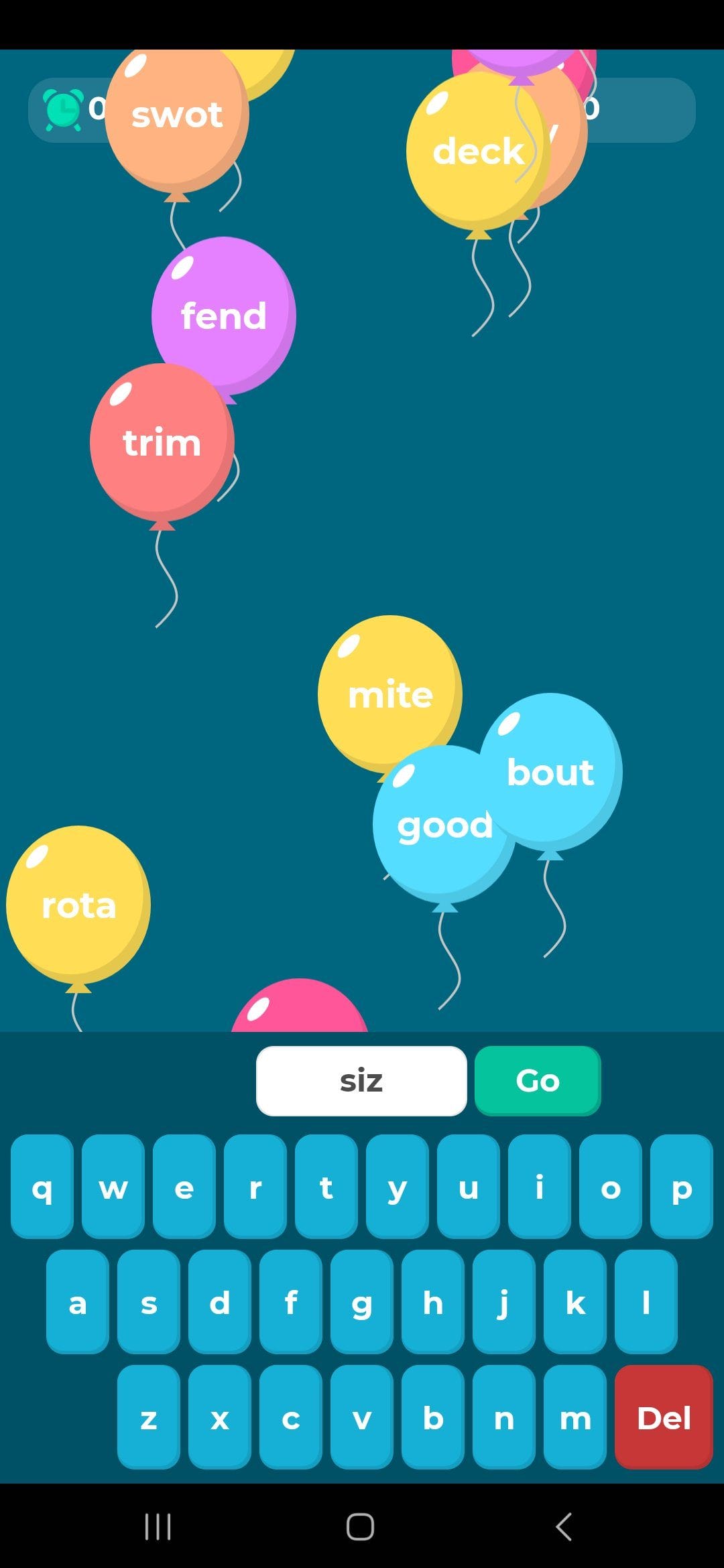Tap the letter x key

[x=220, y=1417]
